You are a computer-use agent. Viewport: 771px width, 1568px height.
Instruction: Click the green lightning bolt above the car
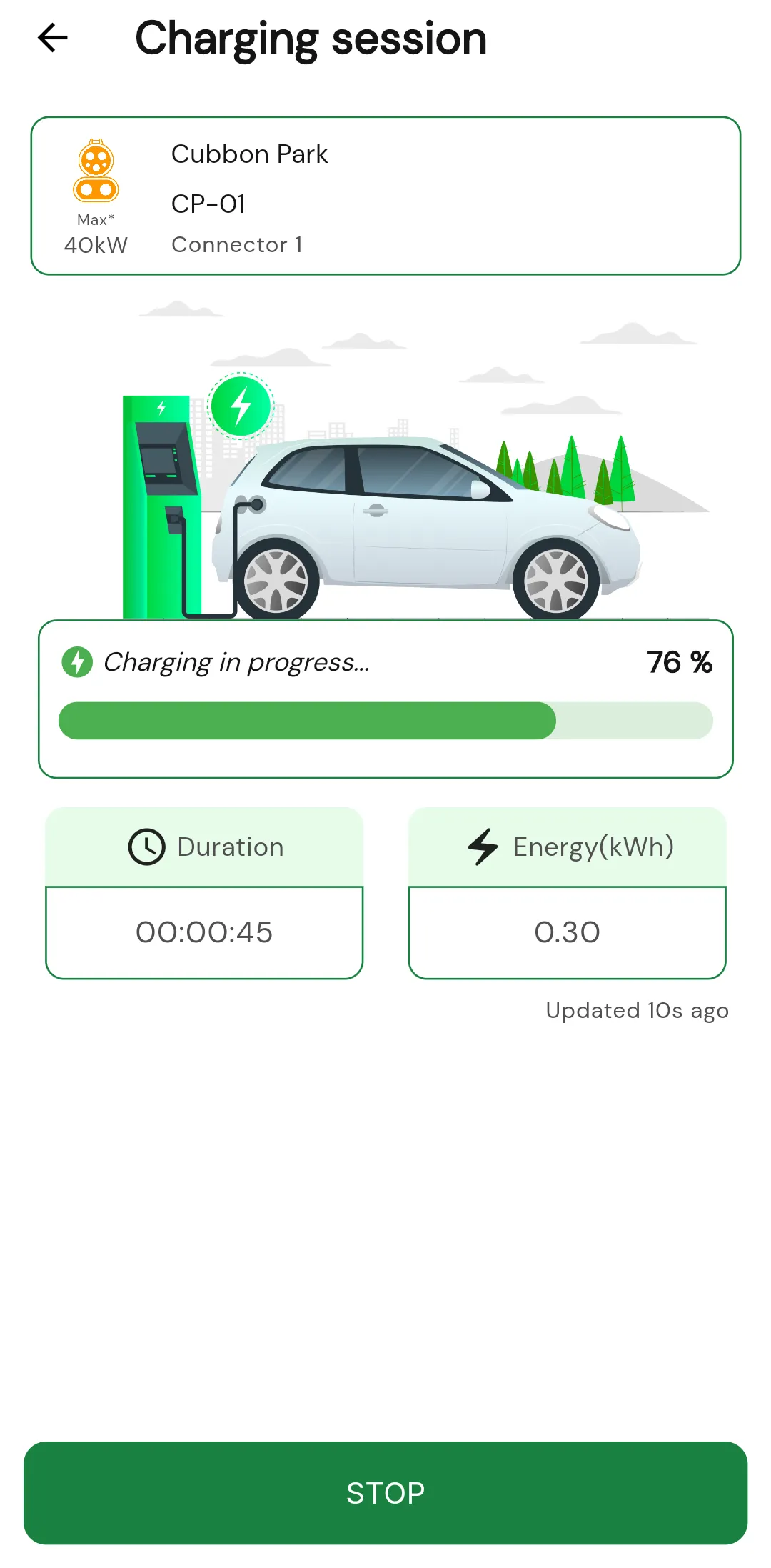[240, 406]
